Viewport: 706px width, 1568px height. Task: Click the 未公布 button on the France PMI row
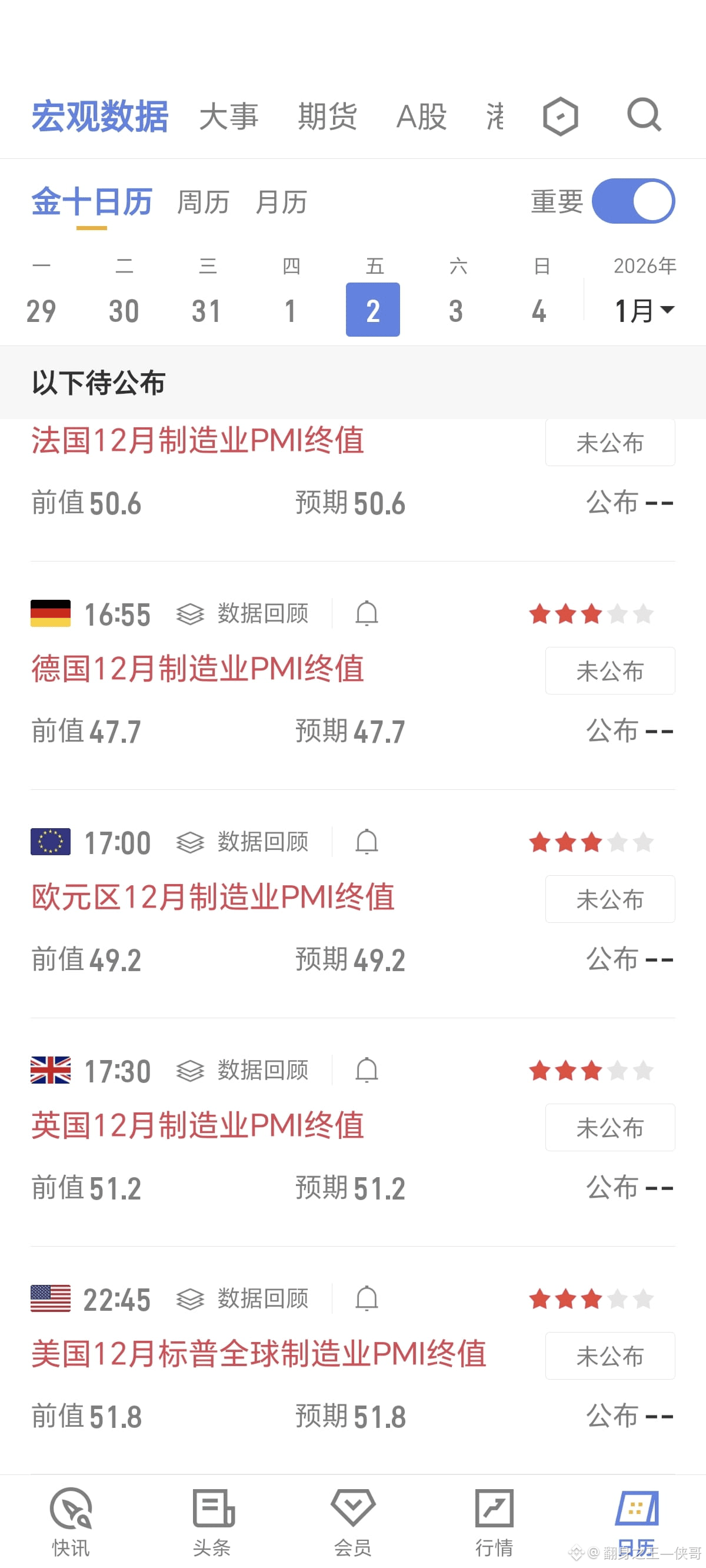610,443
